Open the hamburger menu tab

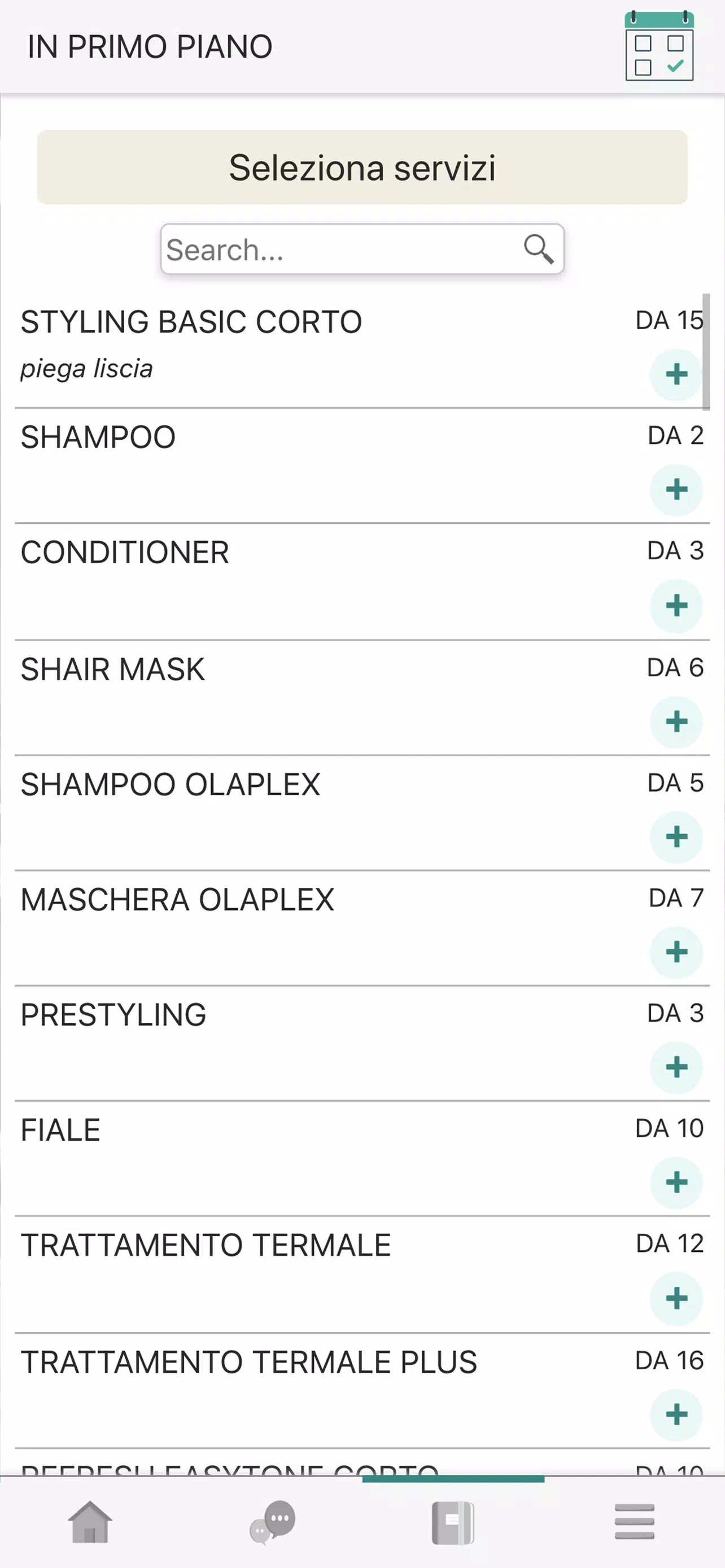click(x=634, y=1522)
